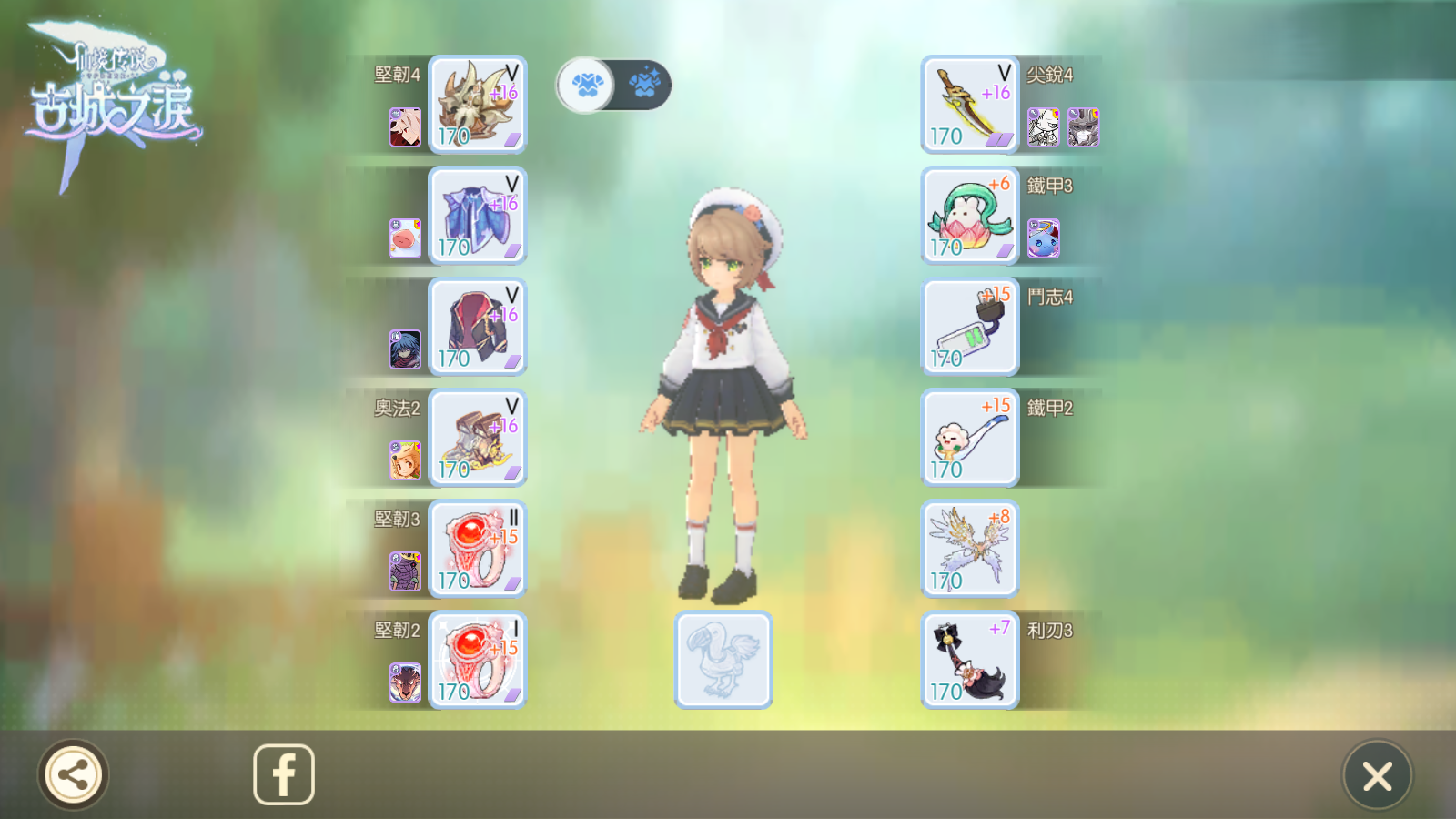
Task: Open the red ring labeled 堅韌3
Action: pos(478,548)
